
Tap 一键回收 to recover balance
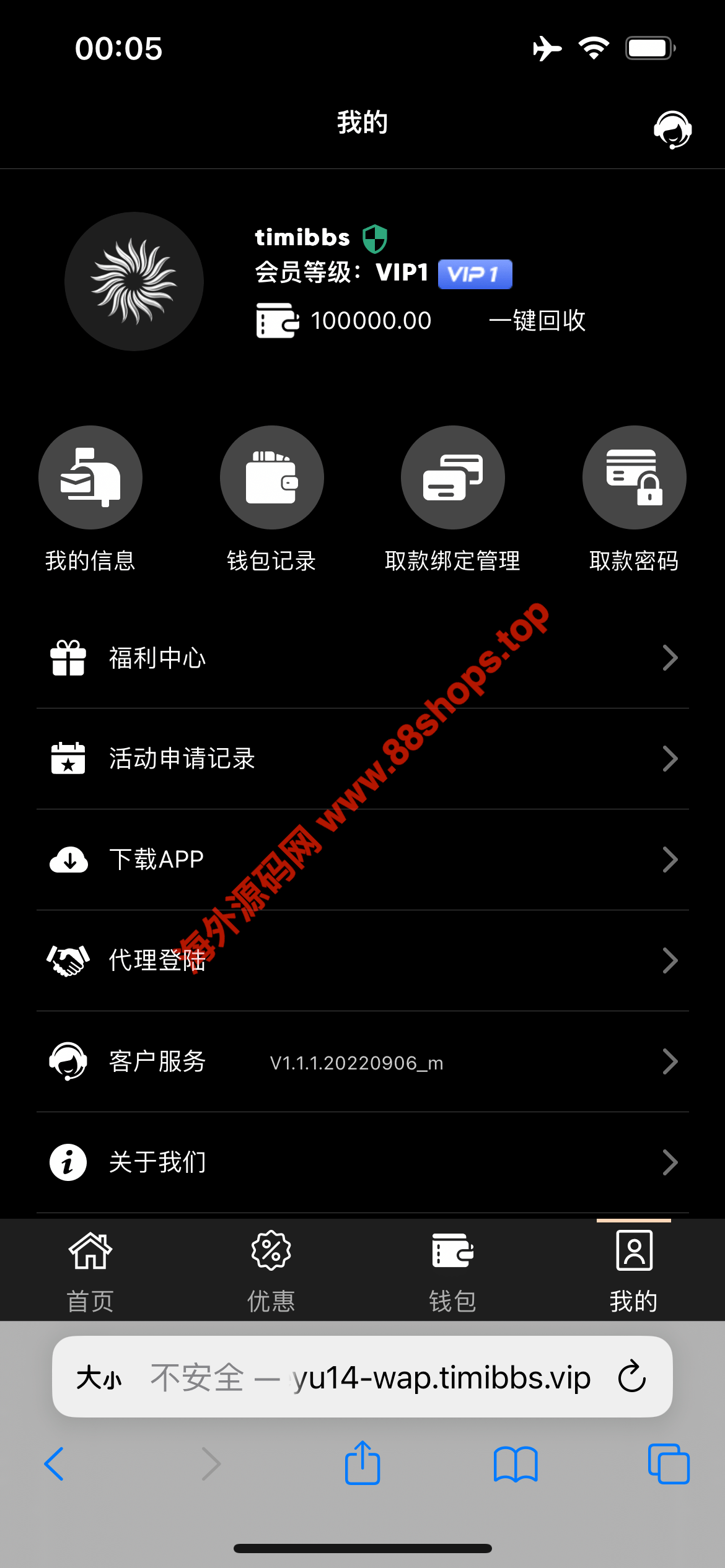pos(537,321)
